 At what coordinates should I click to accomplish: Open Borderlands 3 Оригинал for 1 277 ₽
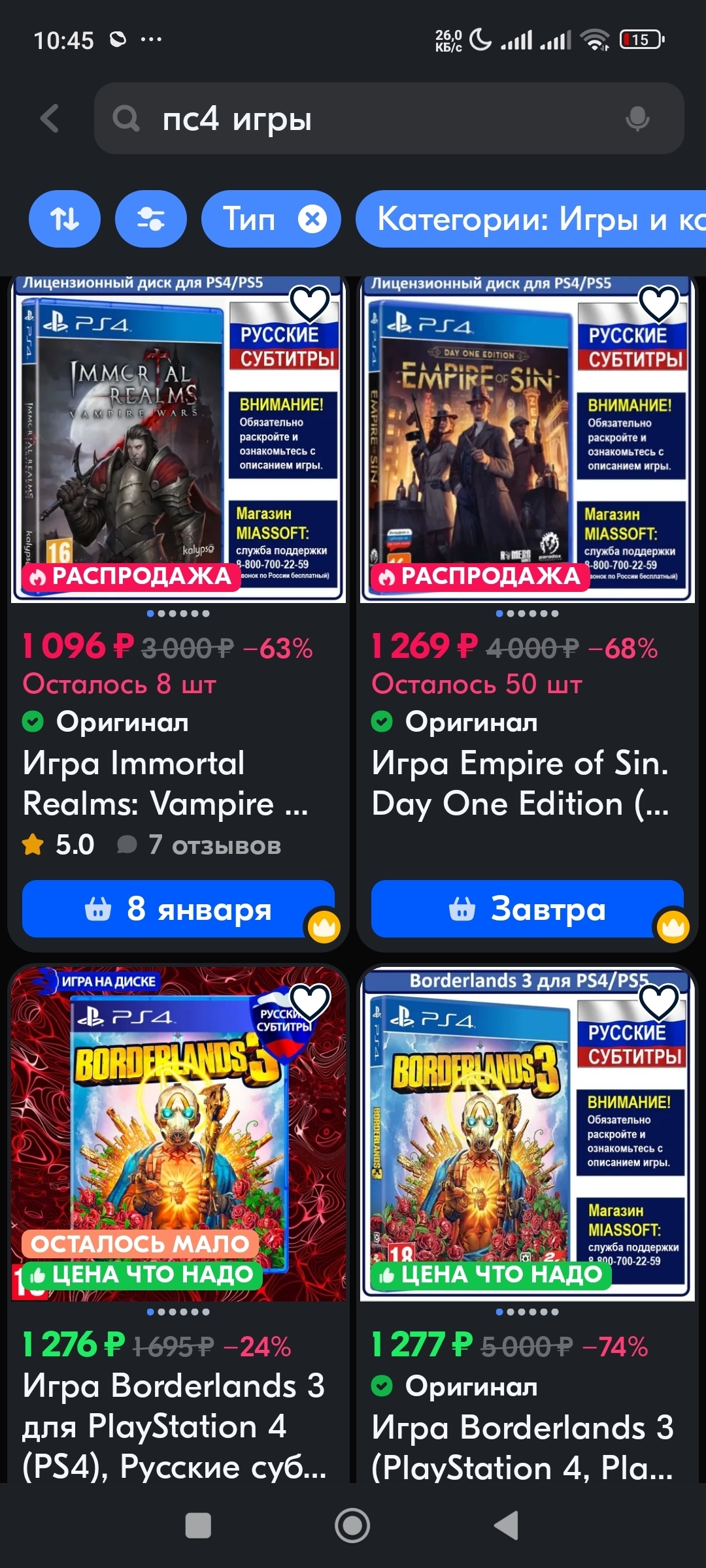pyautogui.click(x=522, y=1446)
